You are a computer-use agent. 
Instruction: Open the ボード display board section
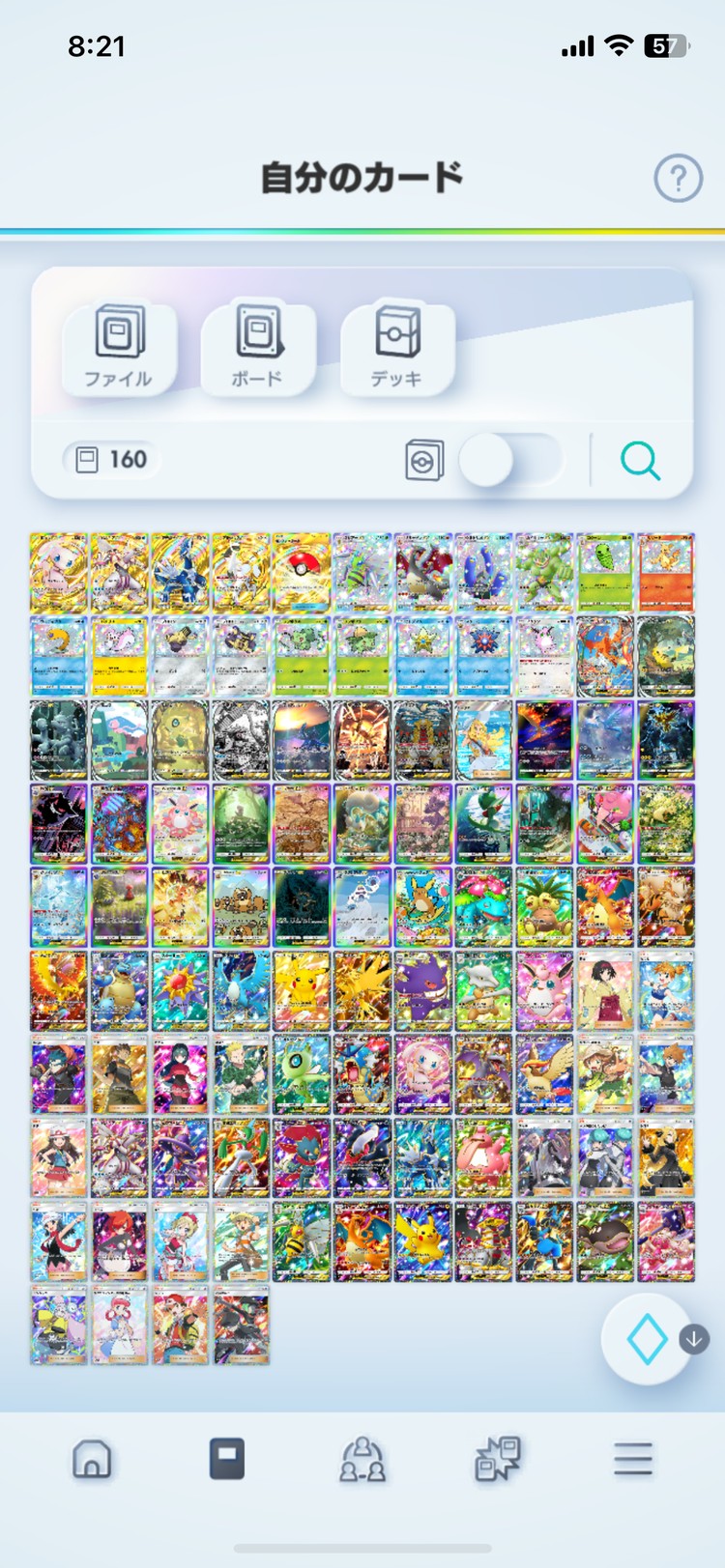click(x=257, y=347)
